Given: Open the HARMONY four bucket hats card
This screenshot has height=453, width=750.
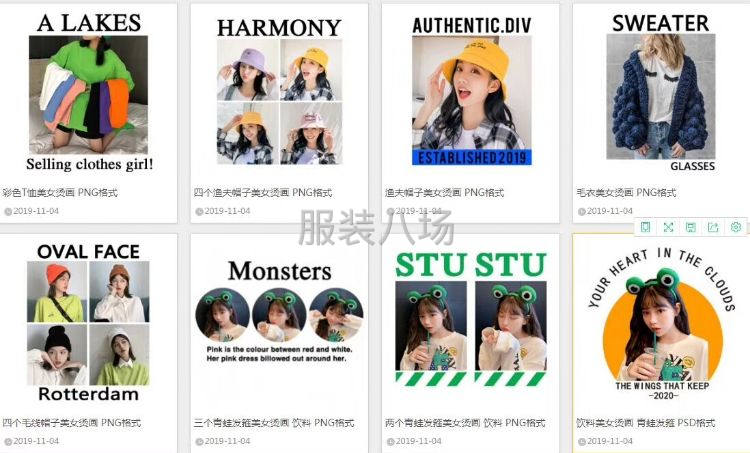Looking at the screenshot, I should pyautogui.click(x=279, y=95).
